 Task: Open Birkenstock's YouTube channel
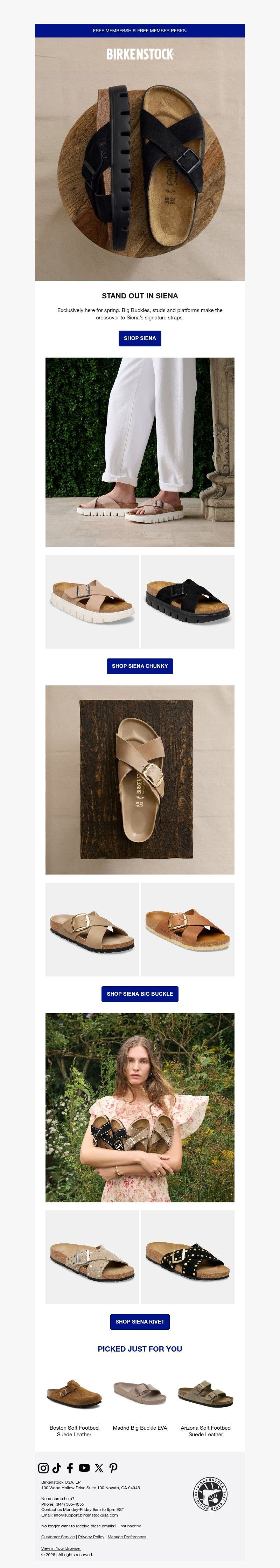[x=84, y=1467]
